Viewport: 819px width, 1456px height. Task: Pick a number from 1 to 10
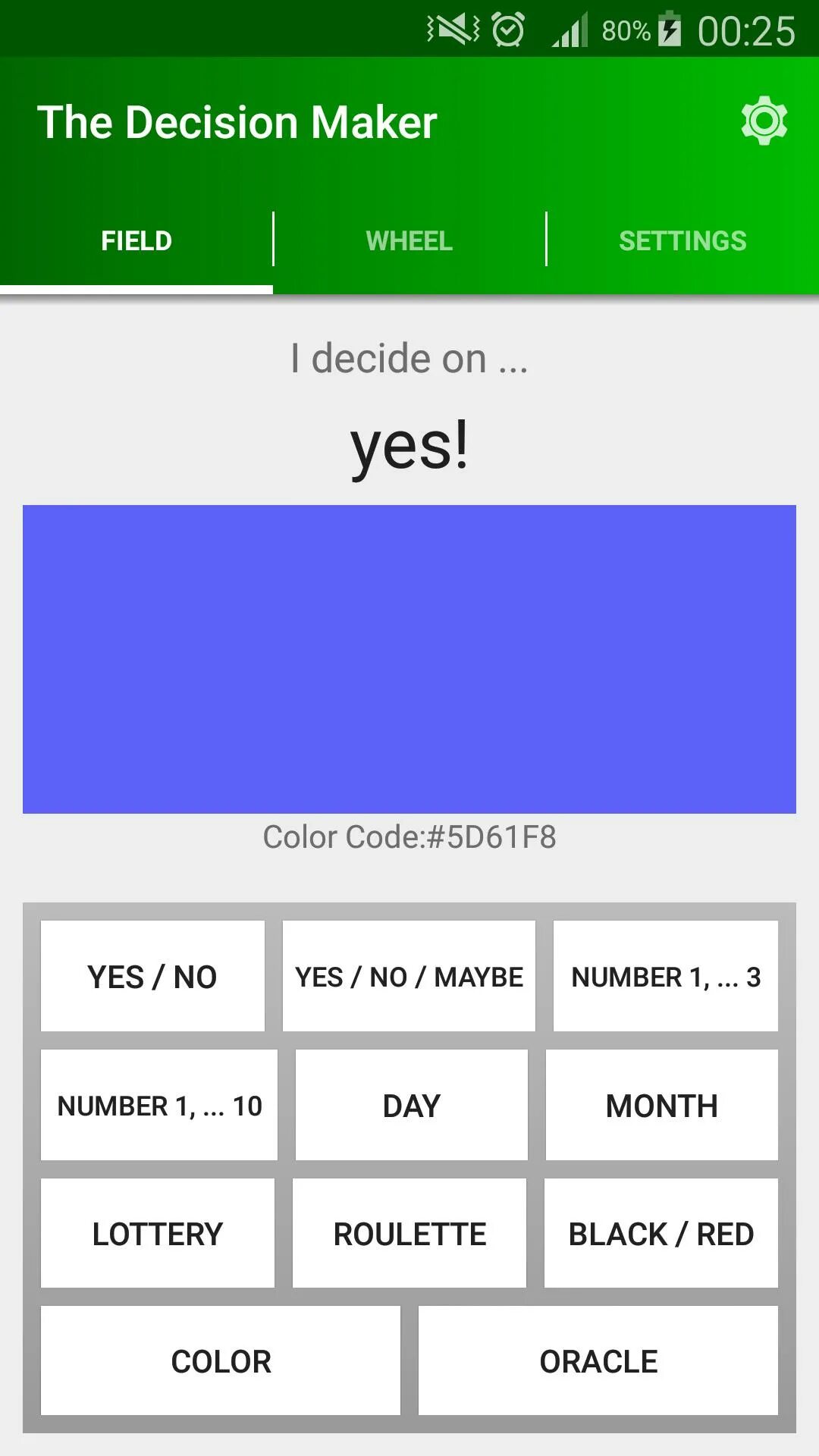click(x=159, y=1106)
